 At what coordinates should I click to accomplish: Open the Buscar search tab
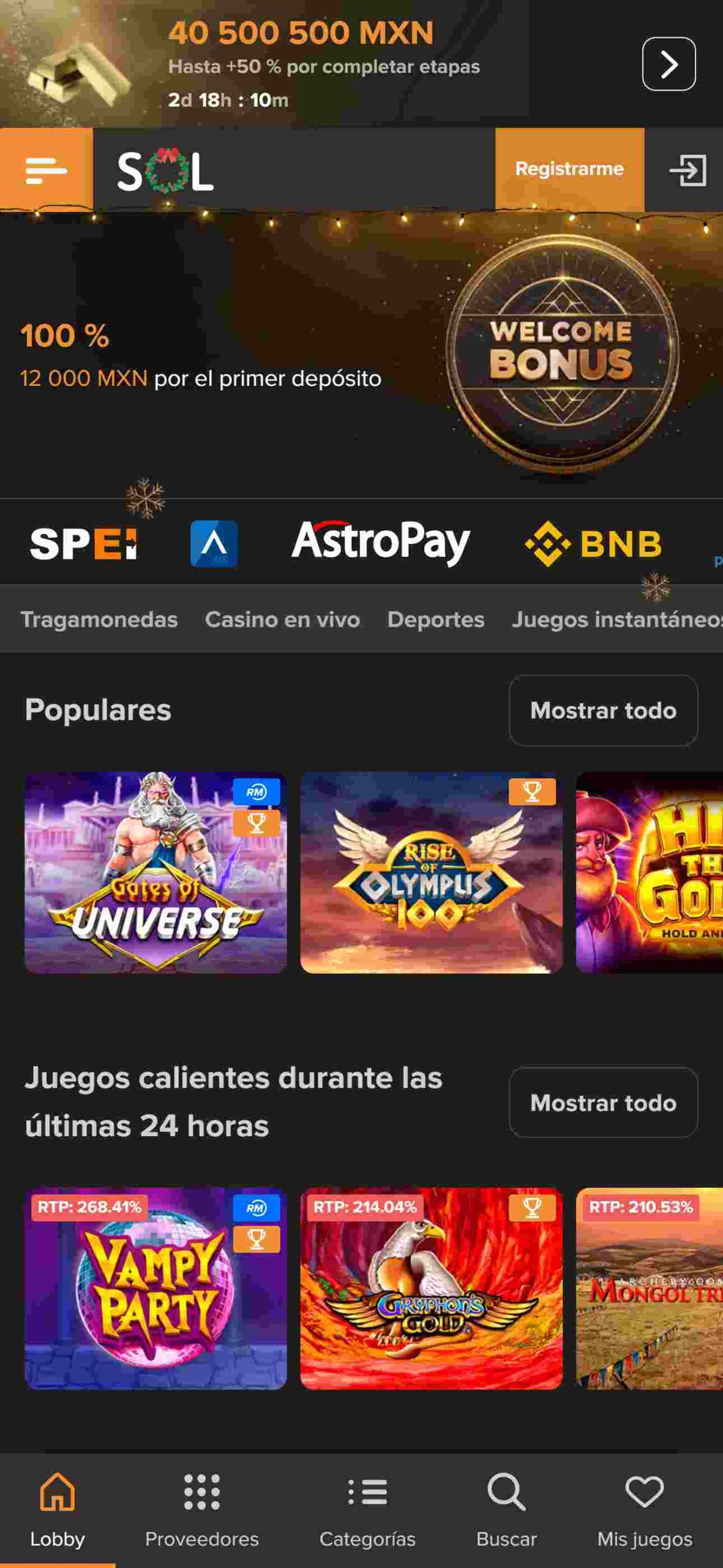pyautogui.click(x=506, y=1510)
